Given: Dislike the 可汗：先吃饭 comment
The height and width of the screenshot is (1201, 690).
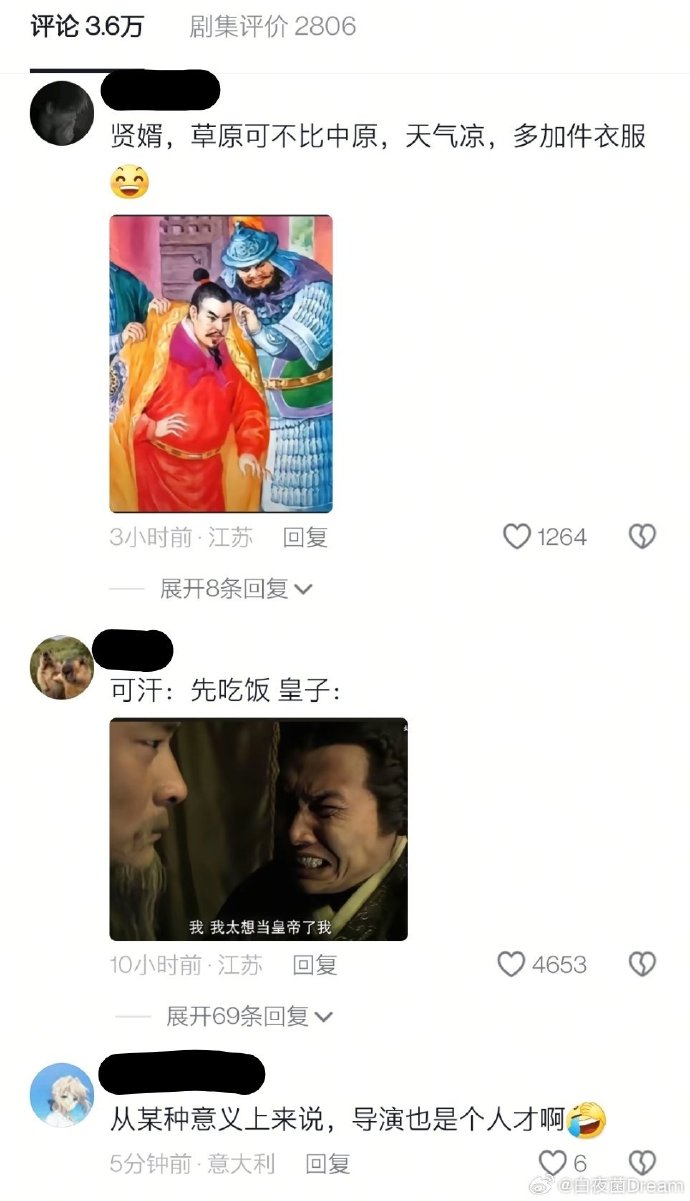Looking at the screenshot, I should point(641,964).
